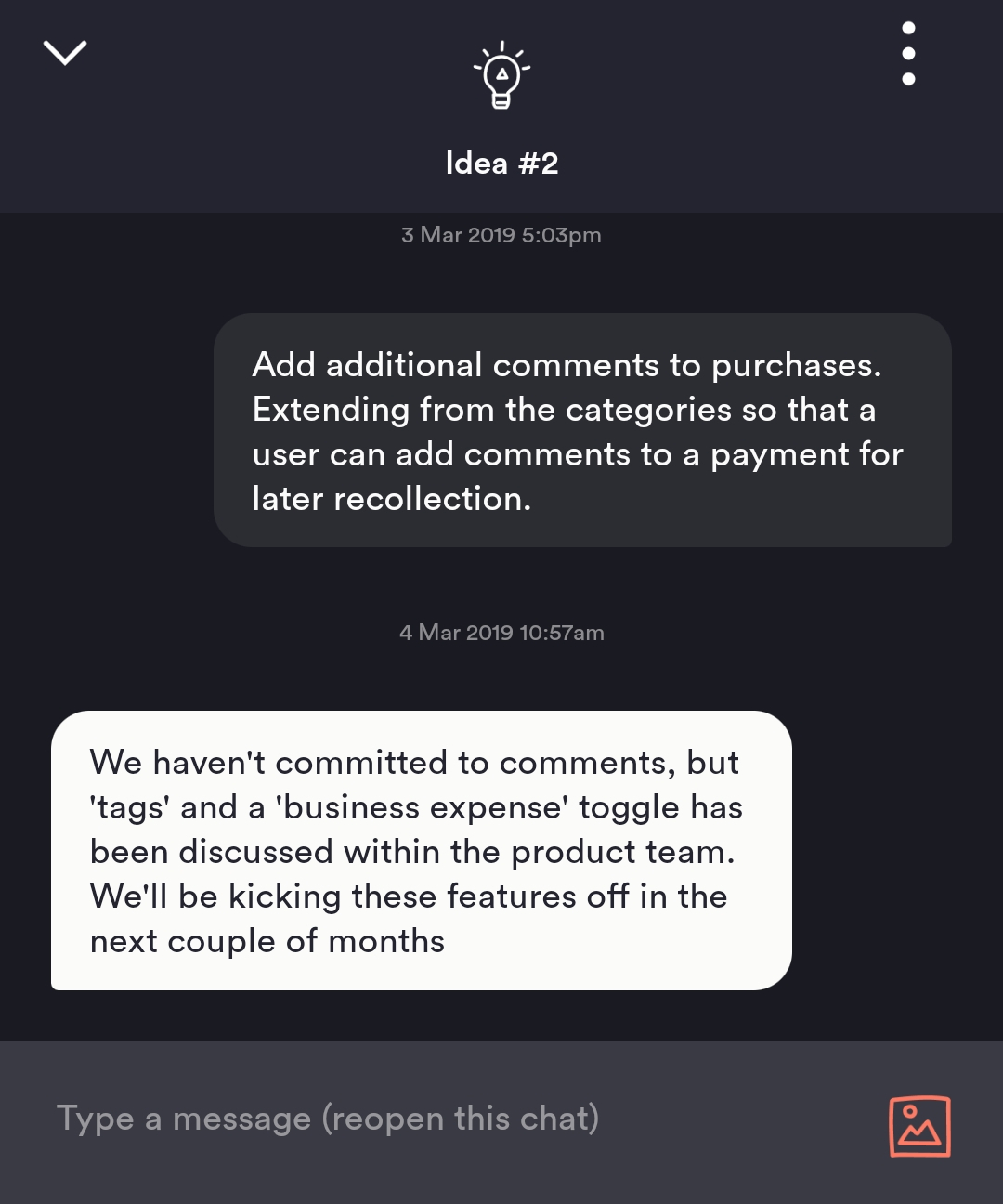Screen dimensions: 1003x1204
Task: Collapse the chat with the down chevron
Action: click(x=65, y=53)
